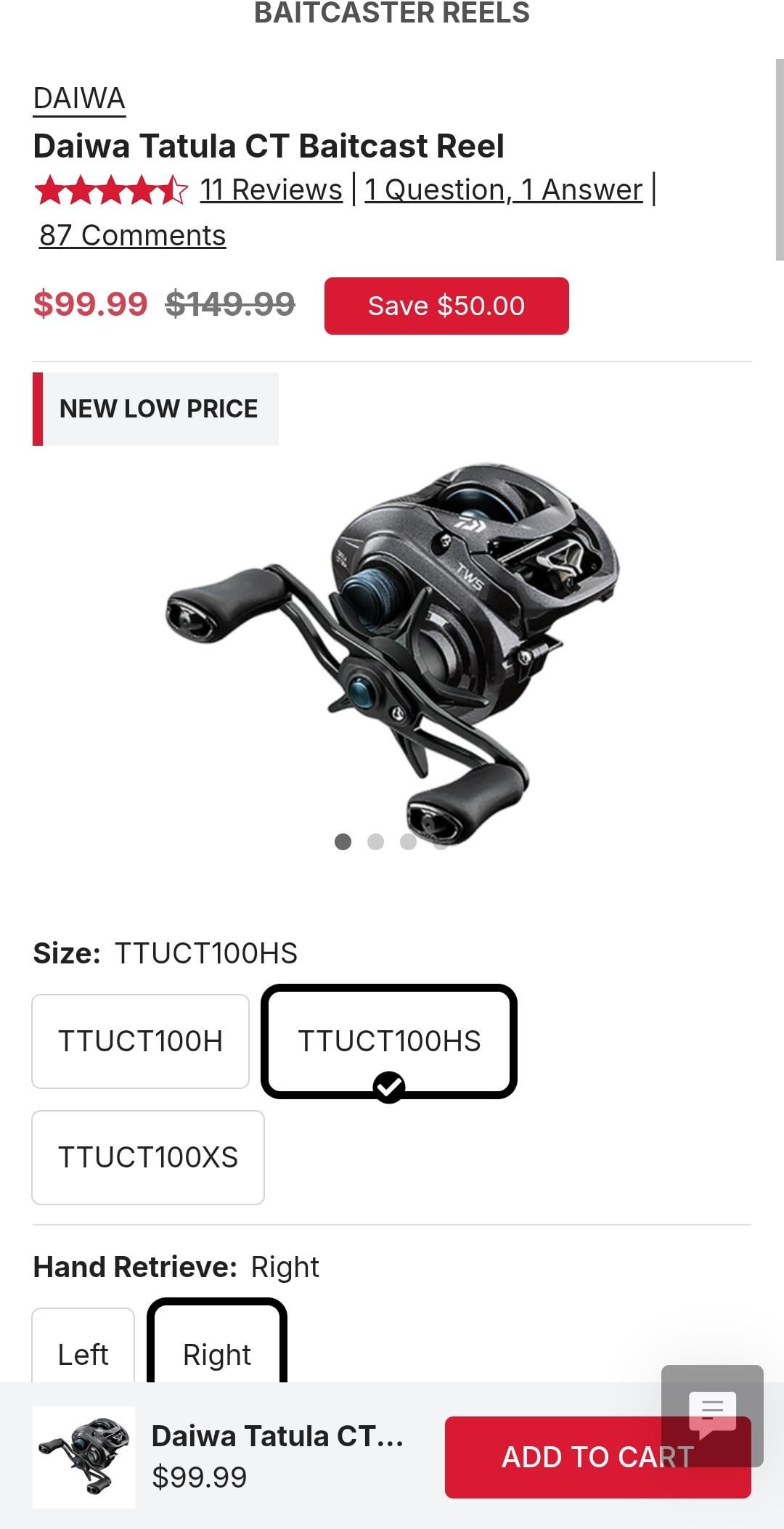This screenshot has width=784, height=1529.
Task: Choose the TTUCT100HS size option
Action: coord(389,1041)
